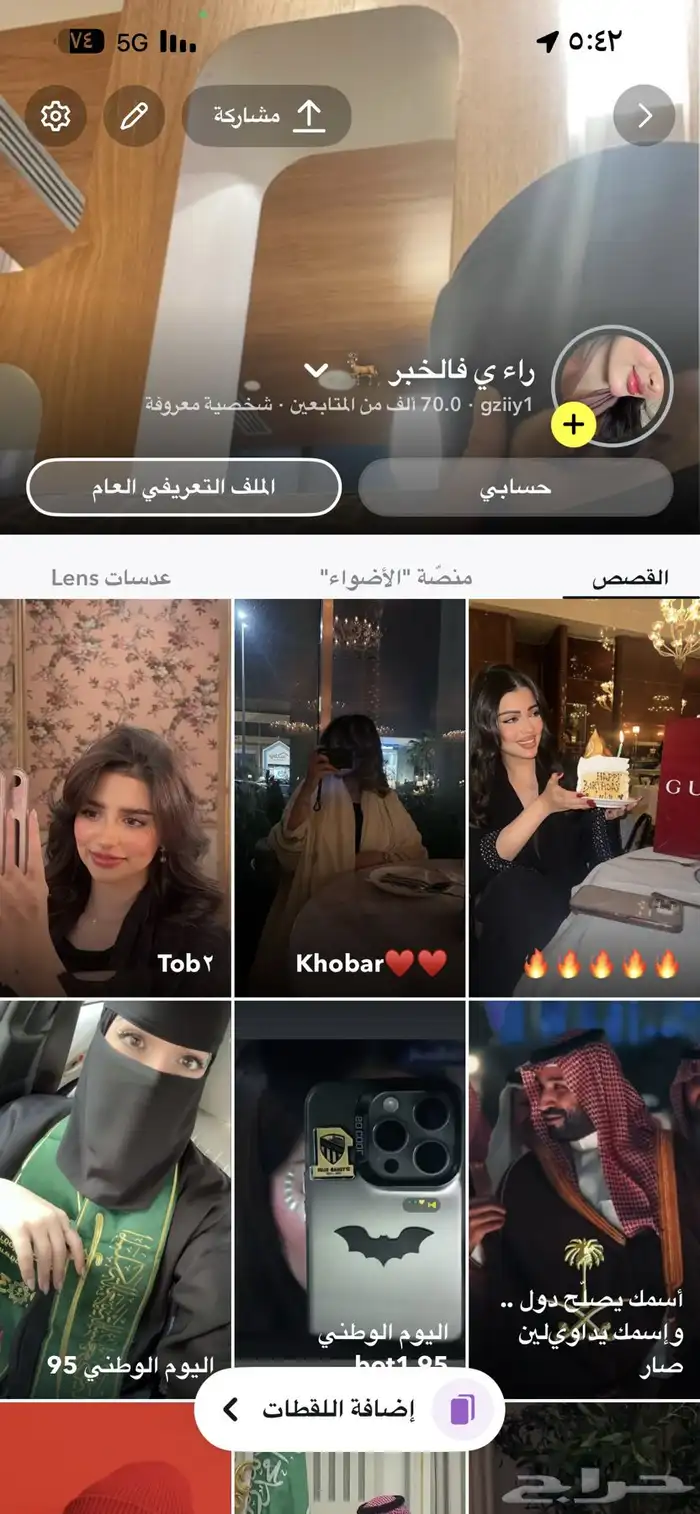This screenshot has height=1514, width=700.
Task: Open the settings gear
Action: pyautogui.click(x=55, y=117)
